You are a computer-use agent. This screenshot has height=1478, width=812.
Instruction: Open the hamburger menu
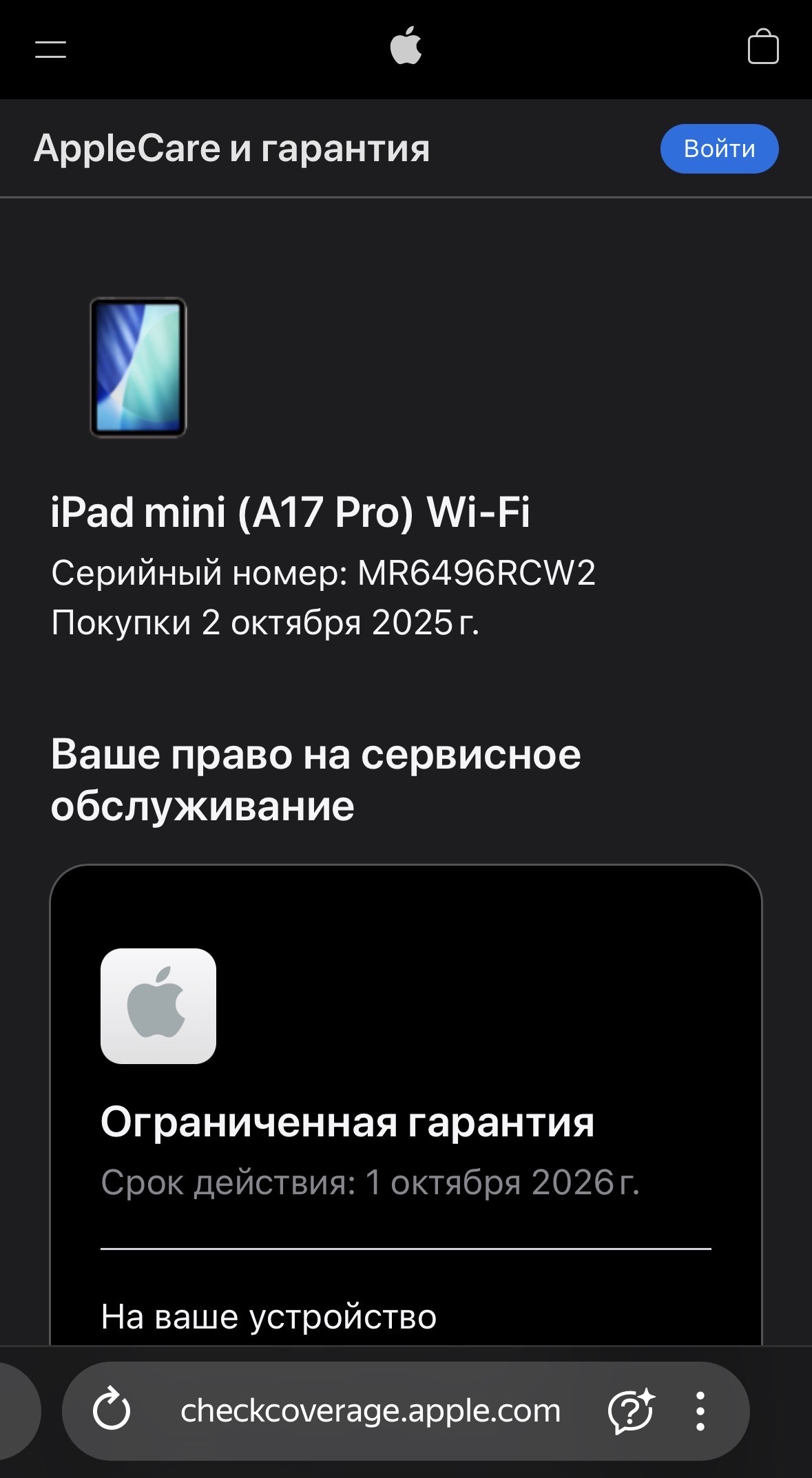tap(50, 49)
